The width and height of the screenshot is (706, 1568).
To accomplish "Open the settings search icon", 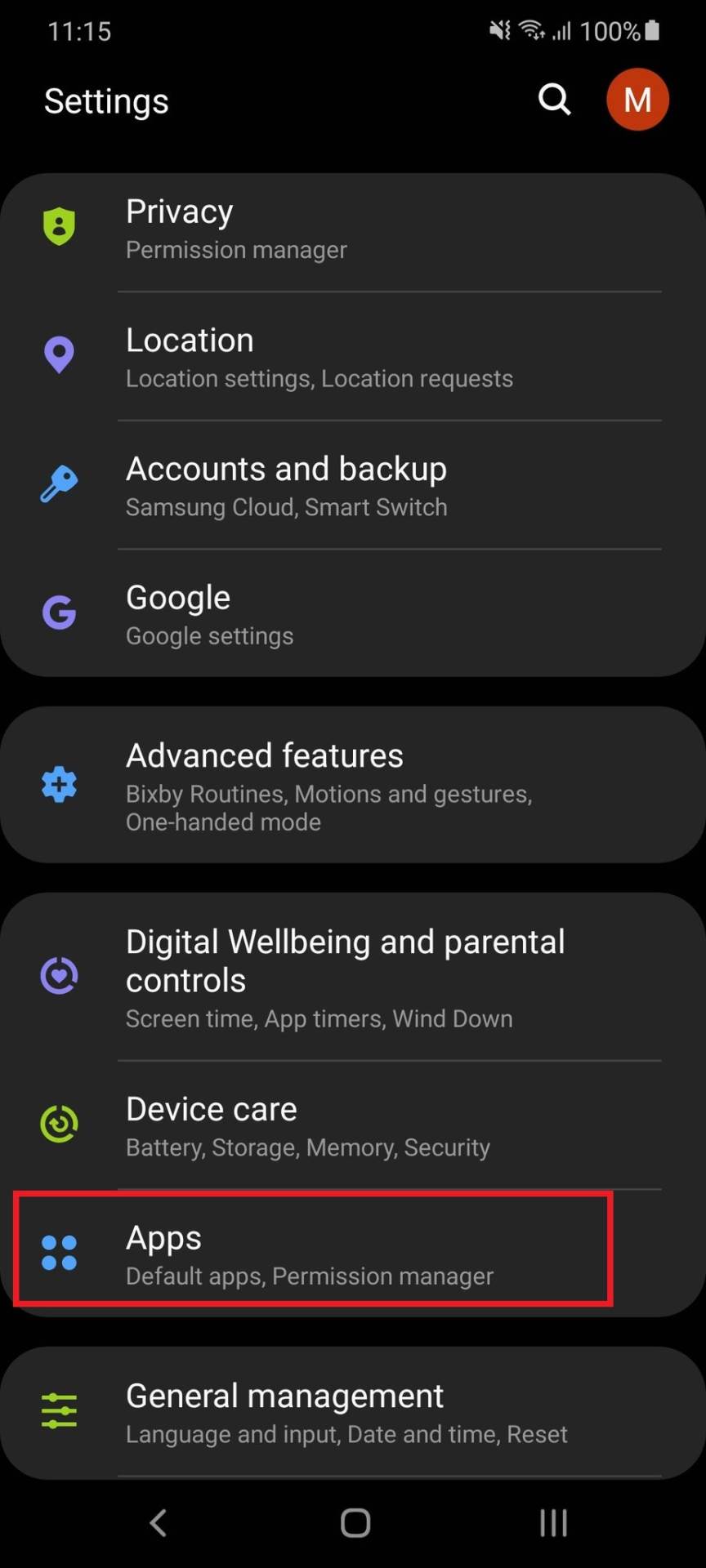I will pyautogui.click(x=554, y=100).
